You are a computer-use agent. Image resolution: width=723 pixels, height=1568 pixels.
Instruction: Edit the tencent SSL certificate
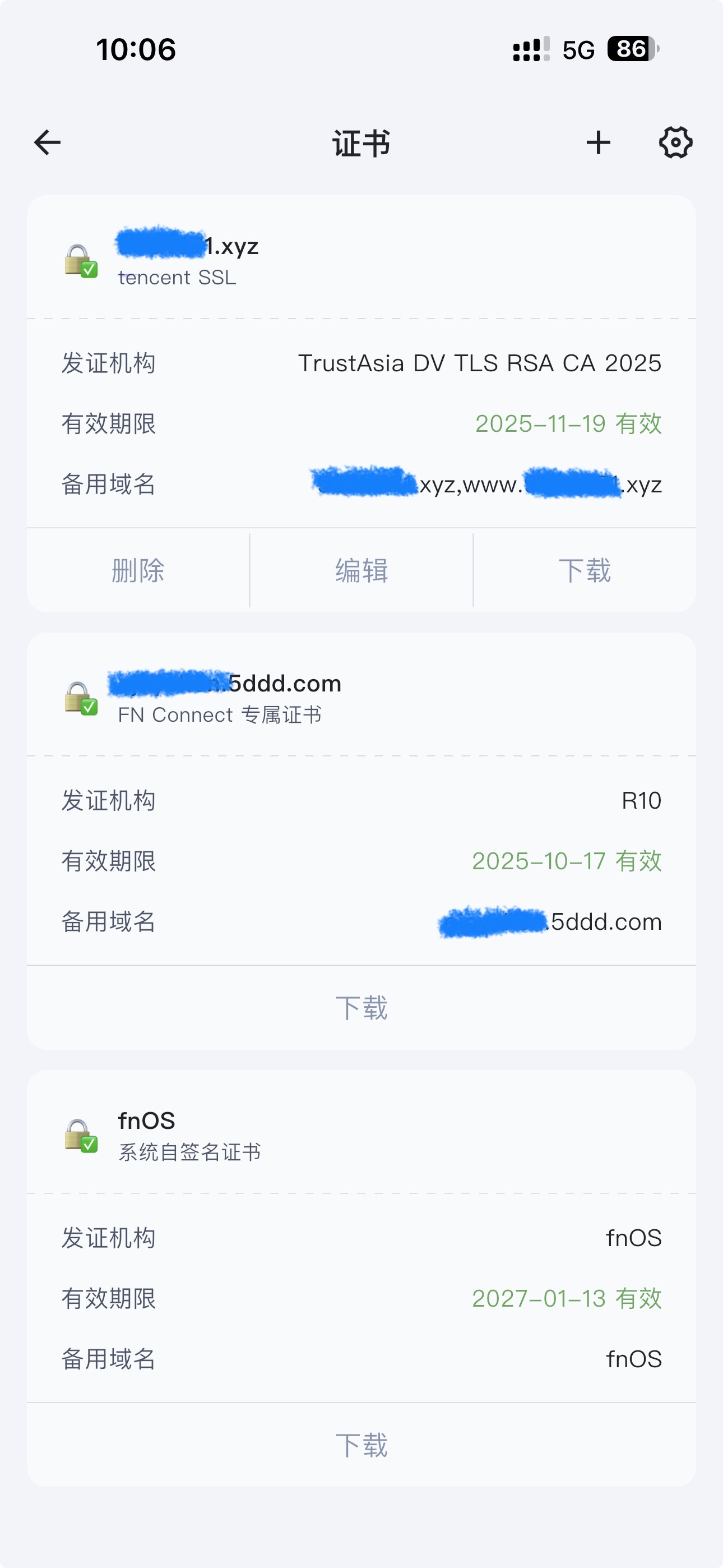point(361,570)
